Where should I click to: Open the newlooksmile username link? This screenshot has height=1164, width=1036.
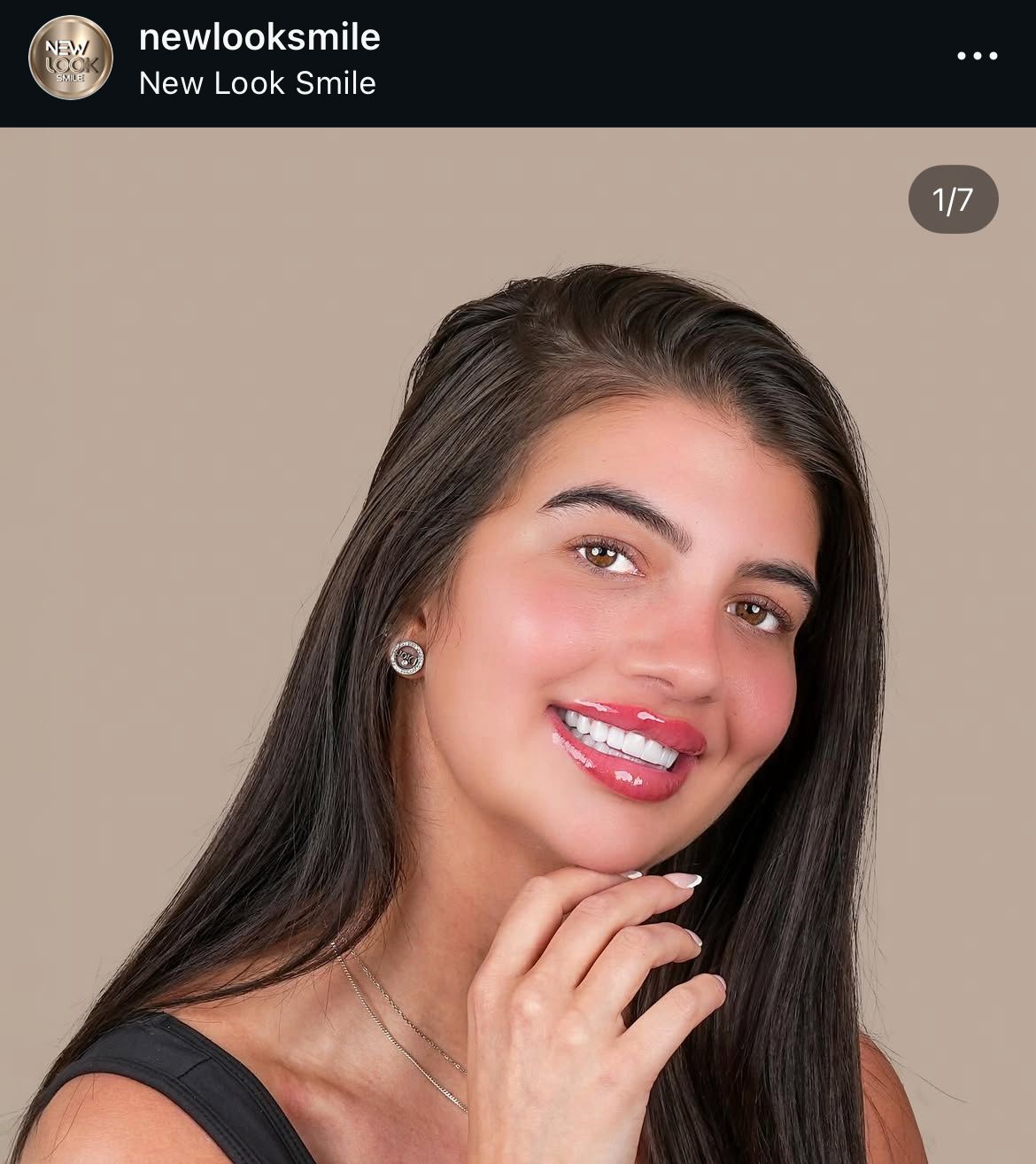click(x=259, y=37)
